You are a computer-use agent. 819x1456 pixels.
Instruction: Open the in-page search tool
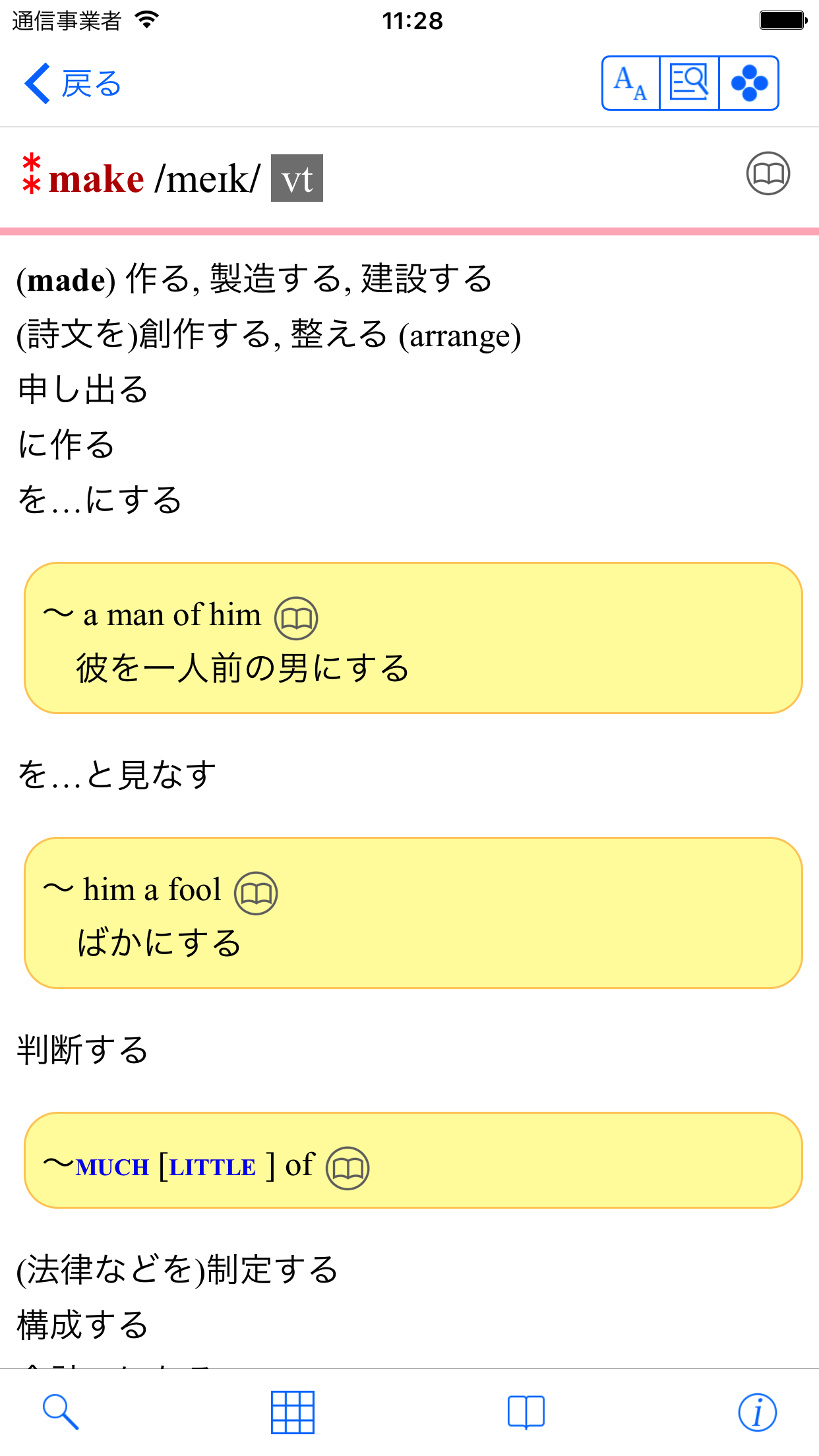pyautogui.click(x=689, y=83)
